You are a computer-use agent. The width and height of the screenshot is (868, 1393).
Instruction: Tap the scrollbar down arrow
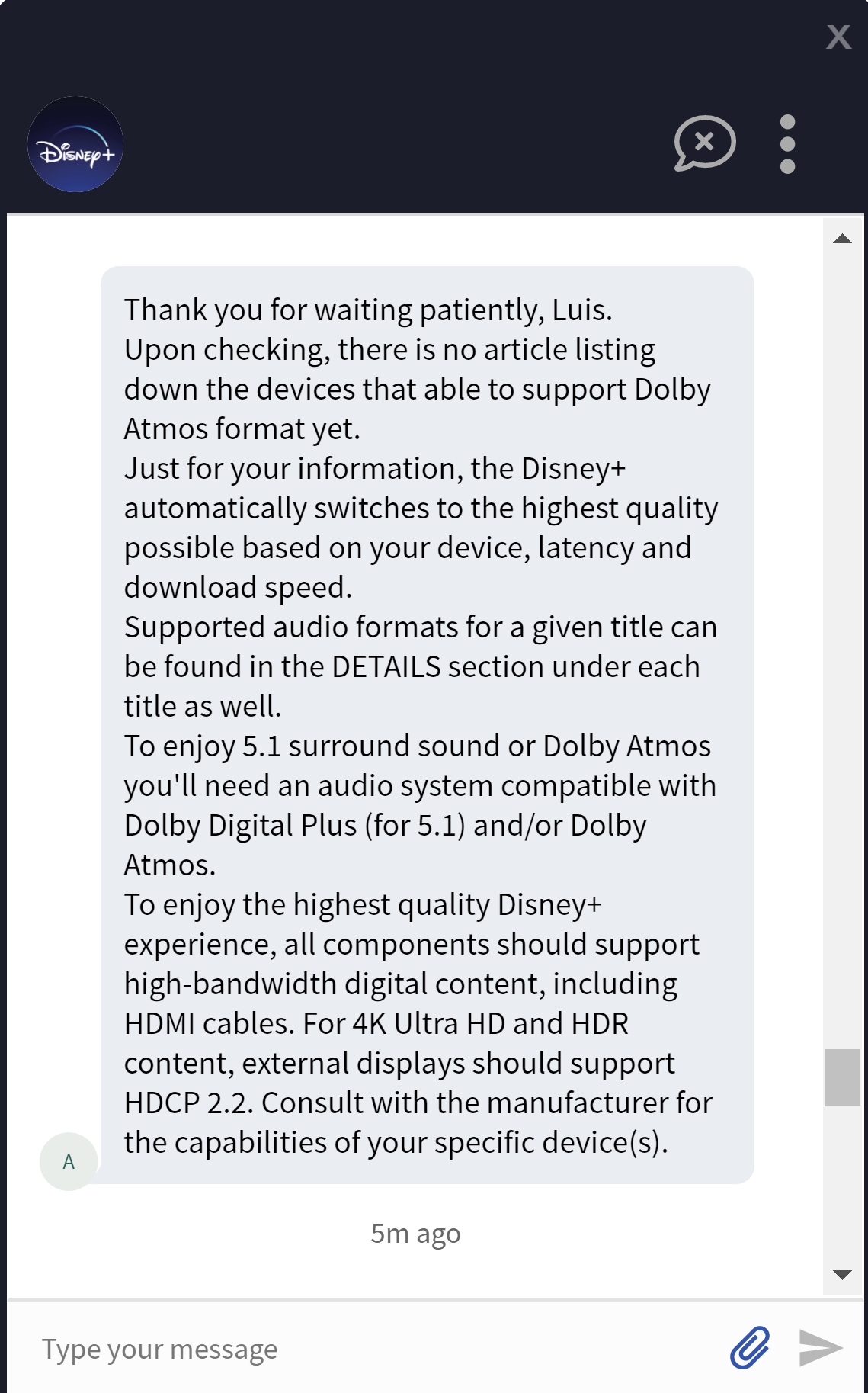coord(842,1274)
